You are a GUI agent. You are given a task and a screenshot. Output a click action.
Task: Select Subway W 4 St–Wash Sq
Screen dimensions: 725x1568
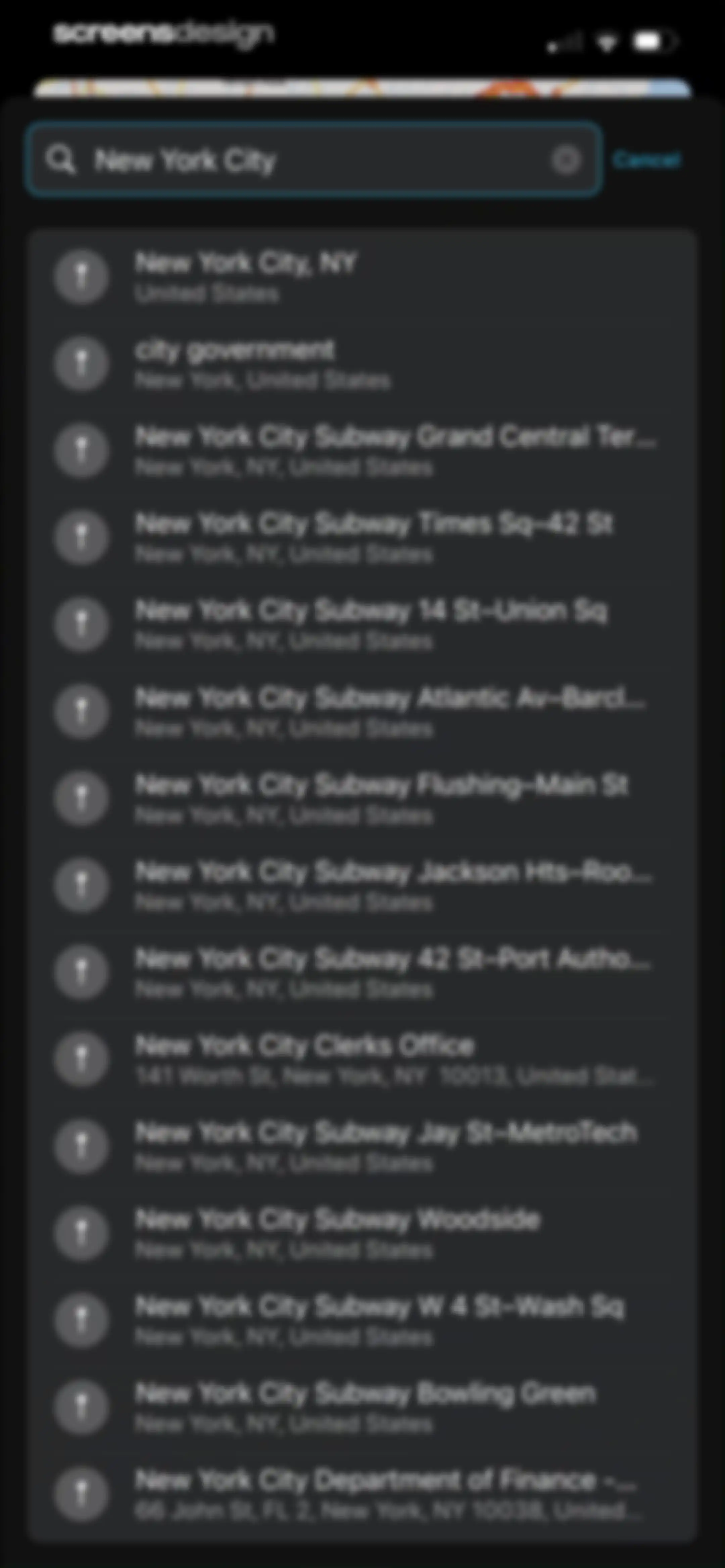pos(361,1321)
